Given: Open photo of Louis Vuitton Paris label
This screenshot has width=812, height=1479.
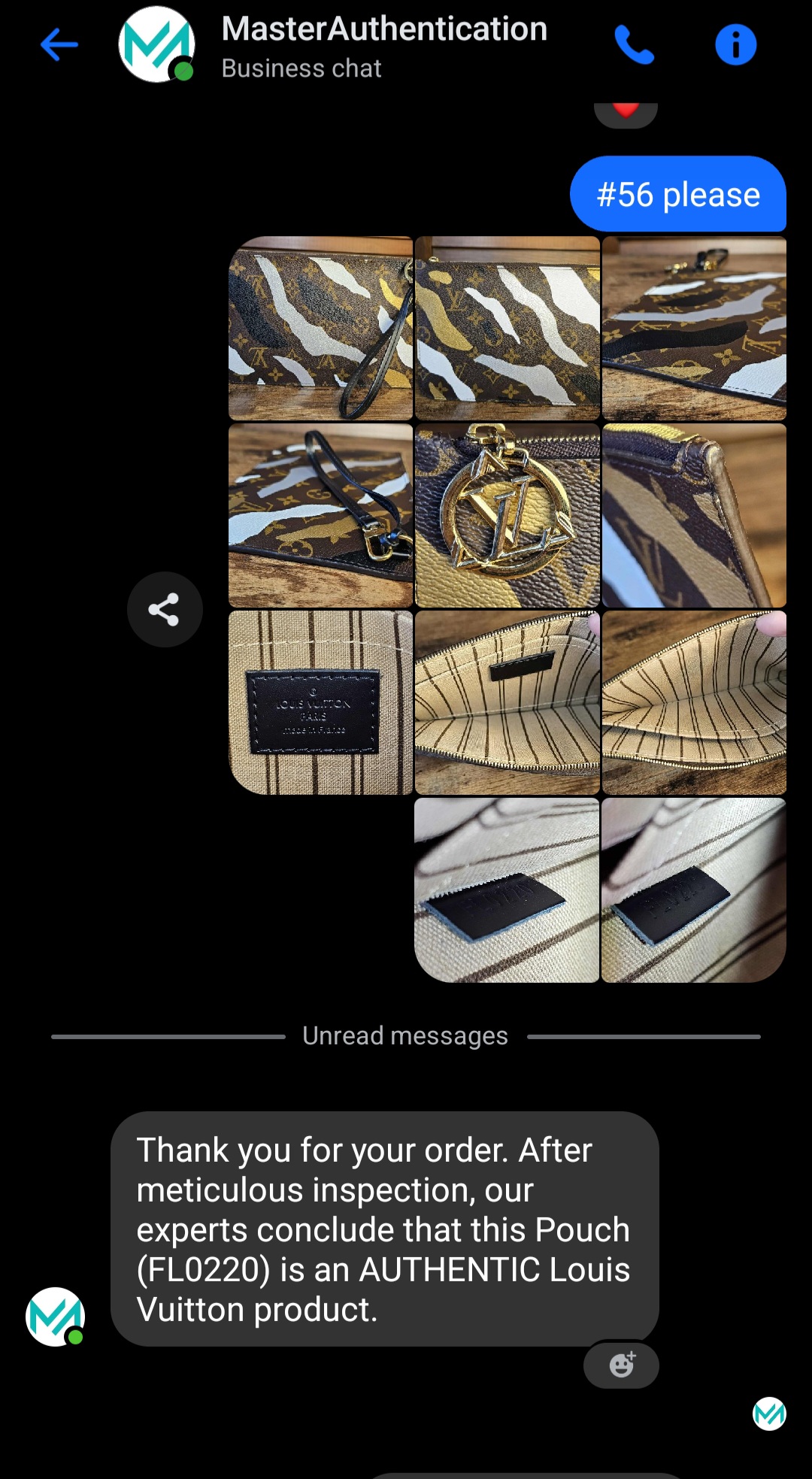Looking at the screenshot, I should point(321,702).
